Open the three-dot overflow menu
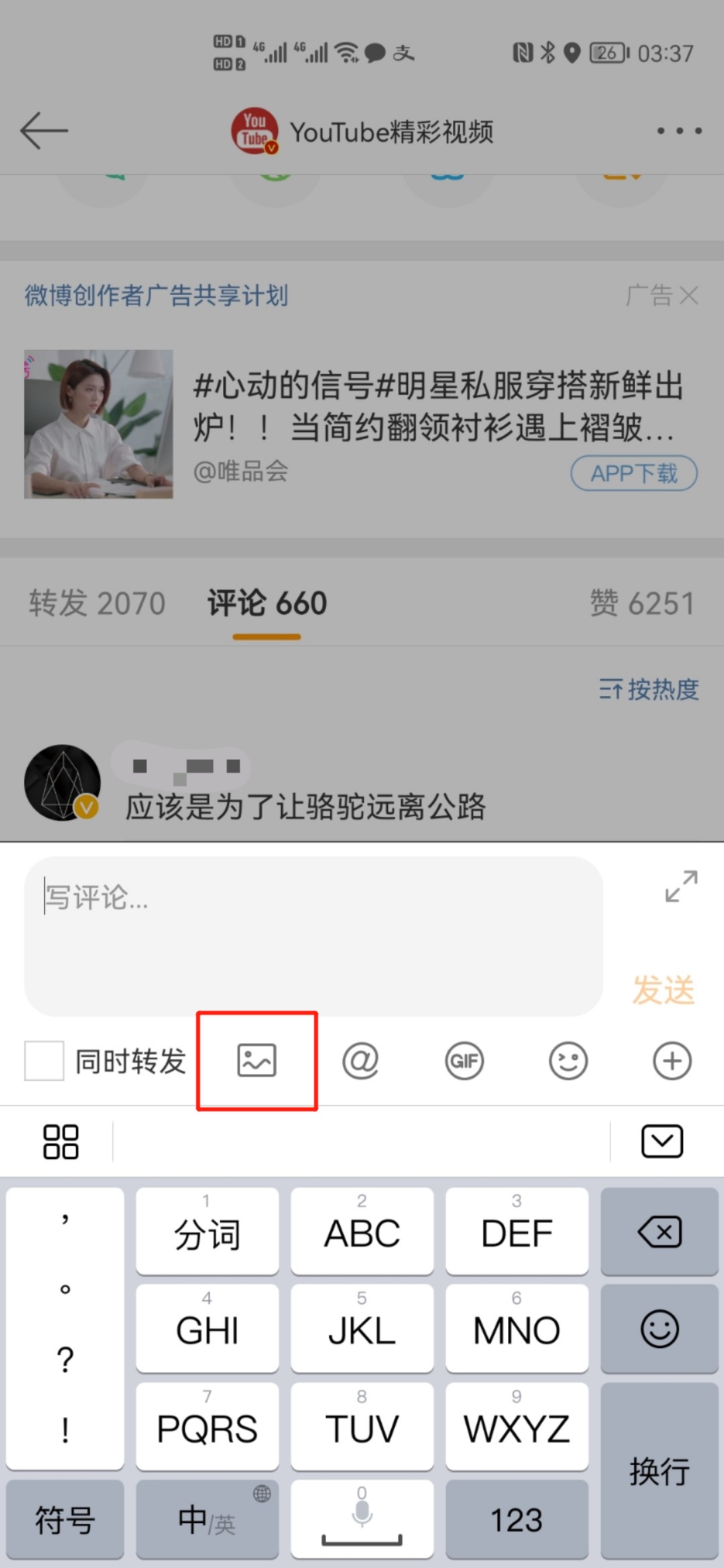This screenshot has height=1568, width=724. coord(679,131)
